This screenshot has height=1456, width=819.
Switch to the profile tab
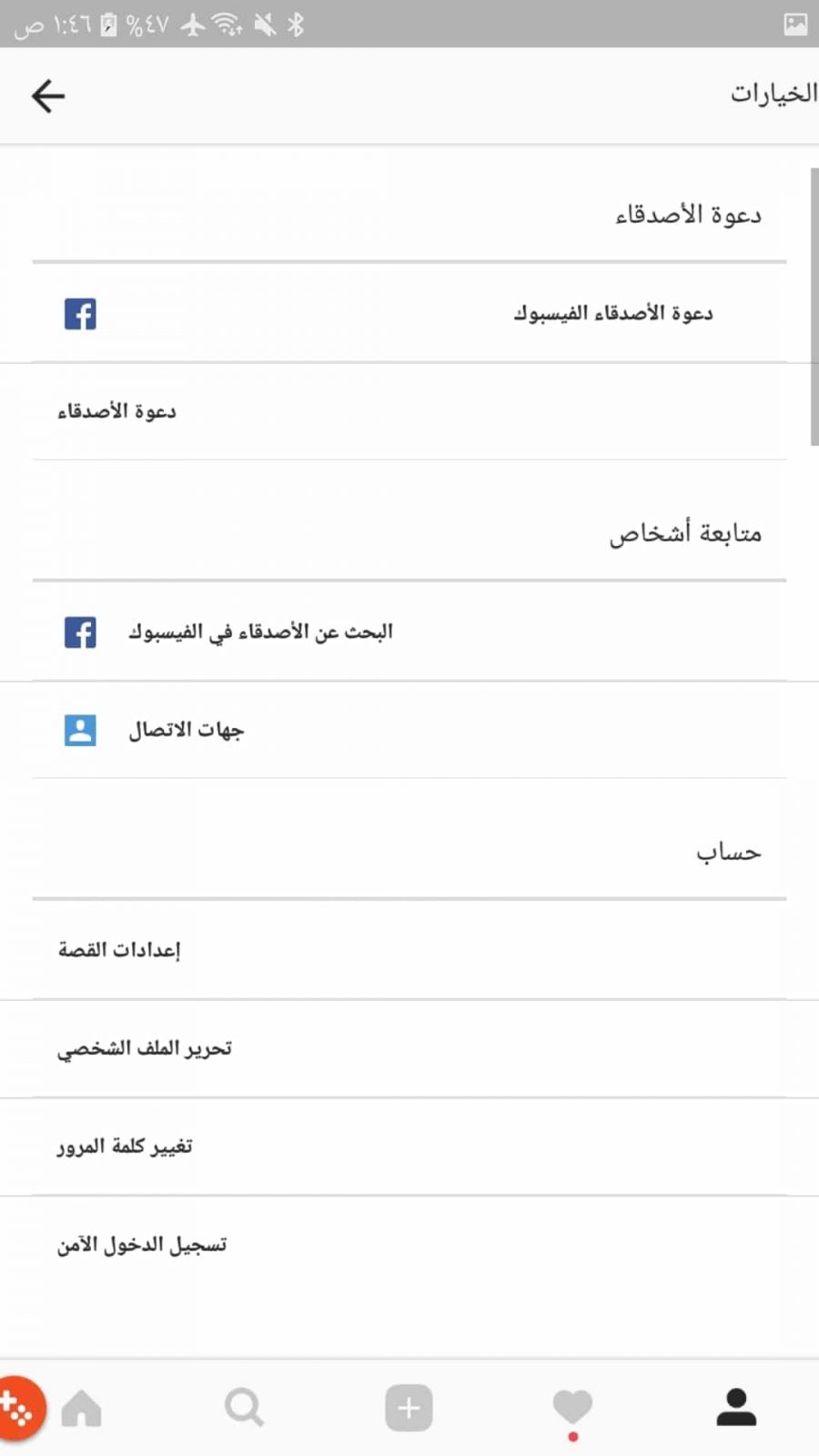736,1407
